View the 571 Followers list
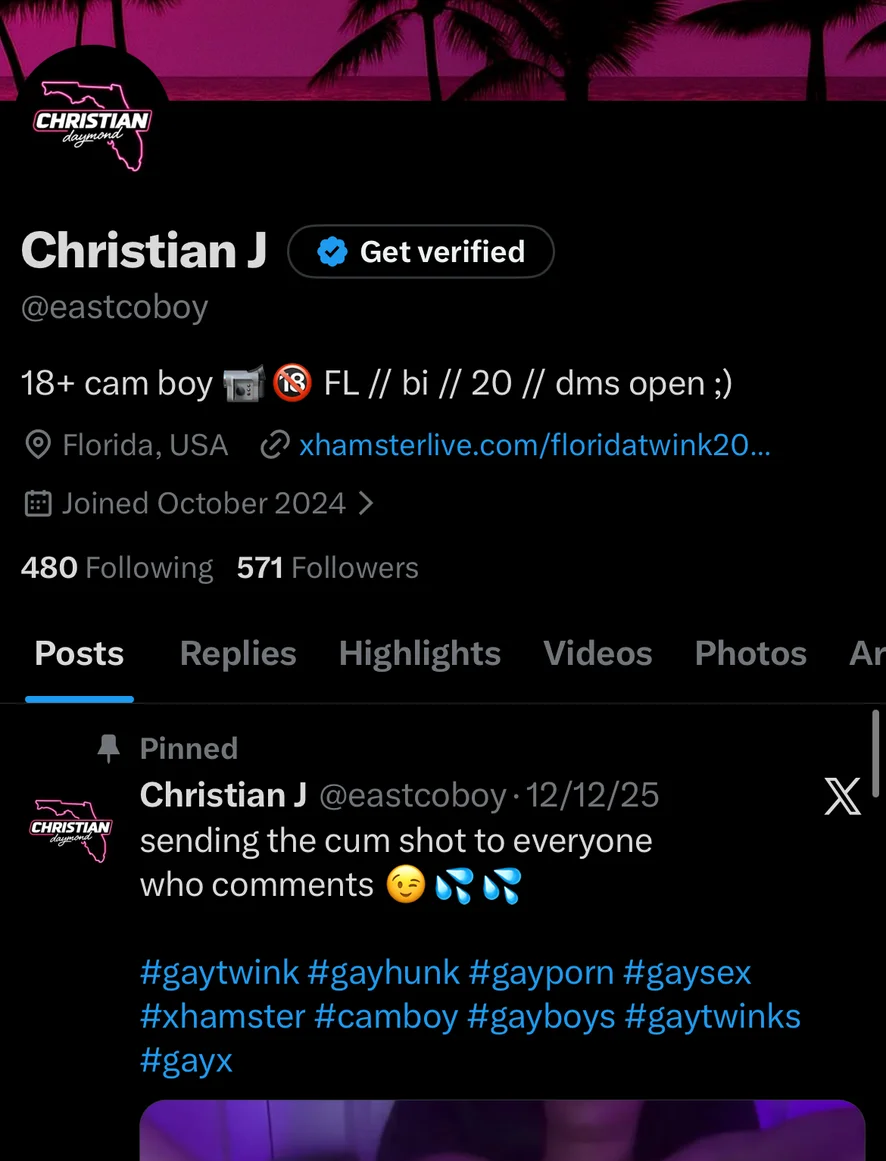 (327, 568)
